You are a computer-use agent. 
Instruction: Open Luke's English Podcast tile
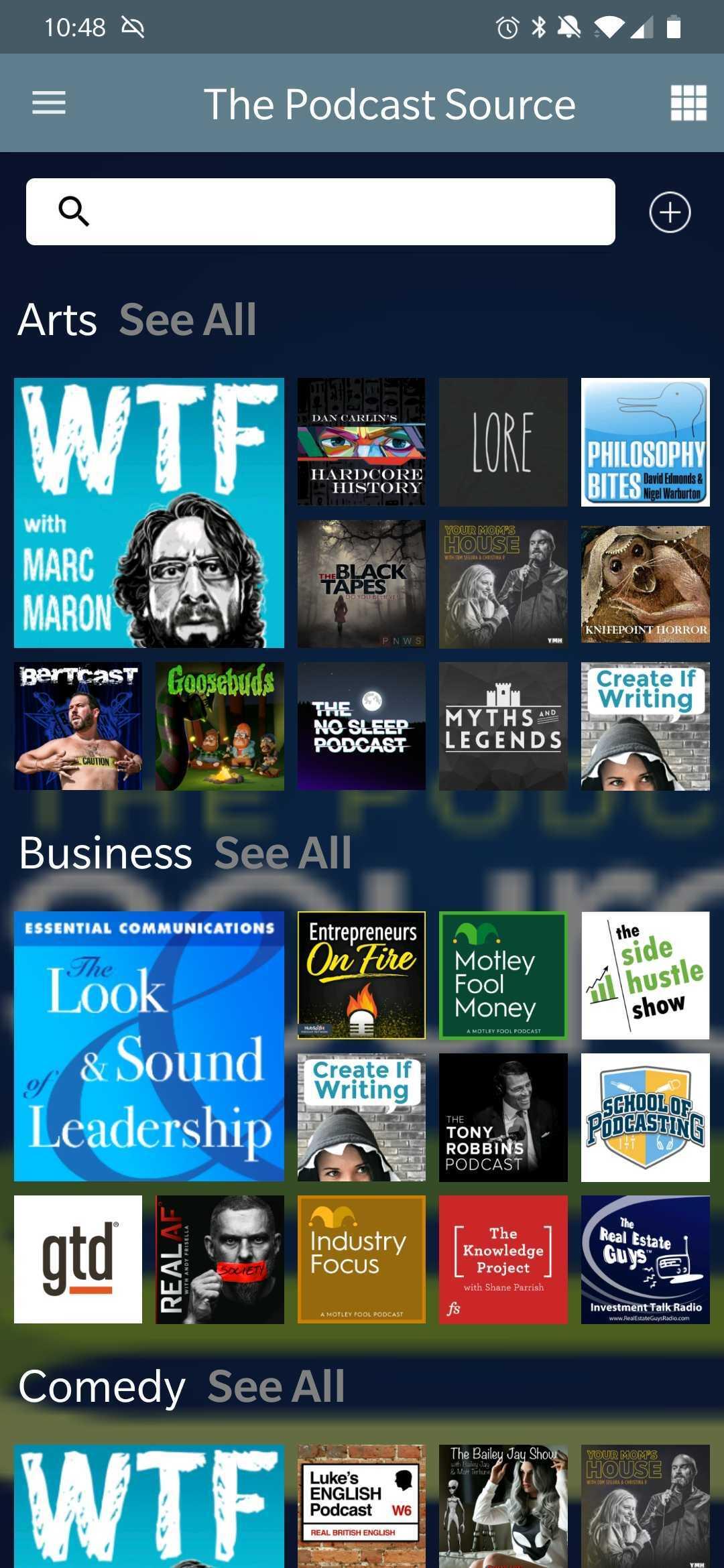tap(361, 1504)
